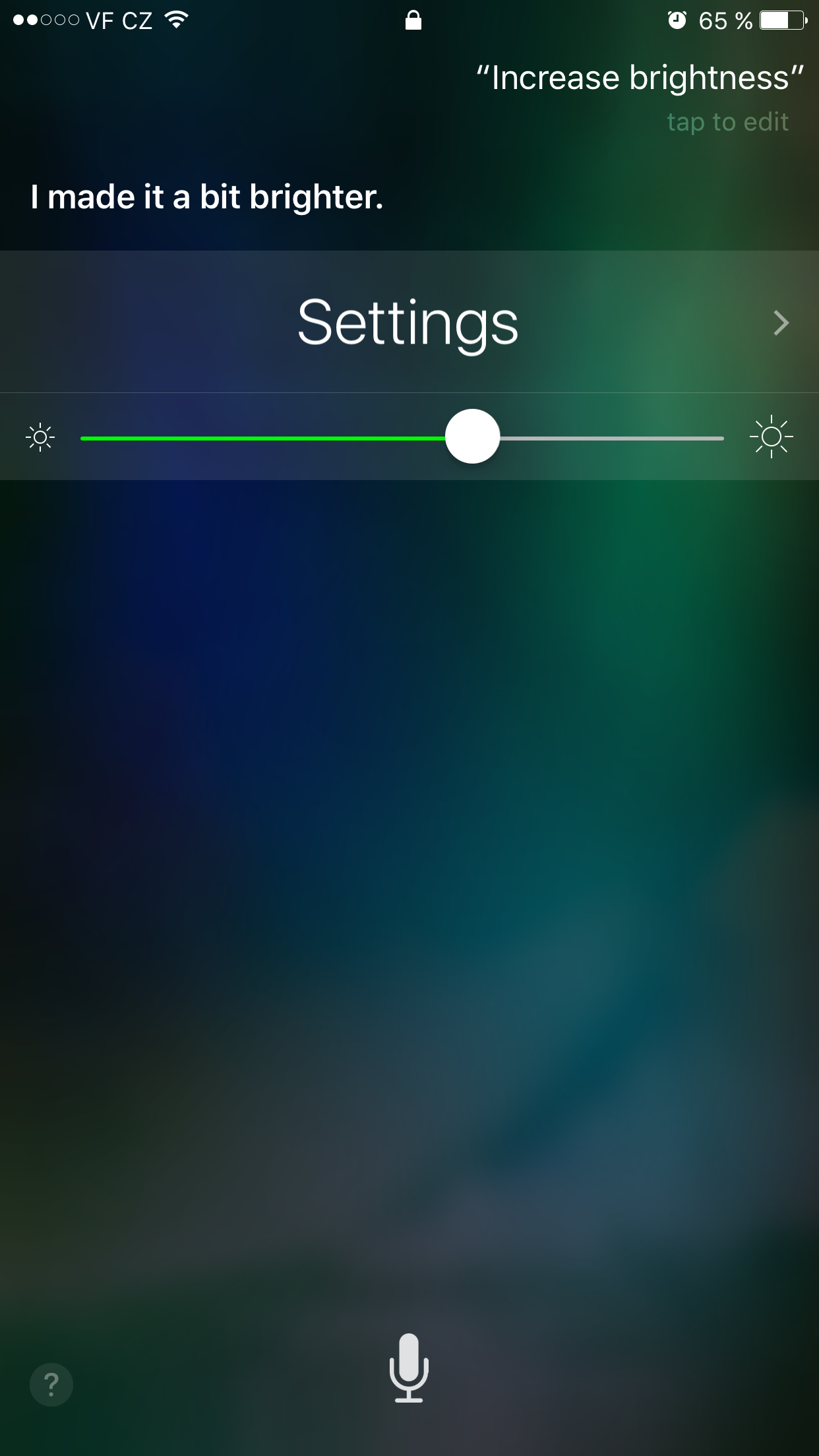Viewport: 819px width, 1456px height.
Task: Tap the brightness slider knob
Action: coord(472,437)
